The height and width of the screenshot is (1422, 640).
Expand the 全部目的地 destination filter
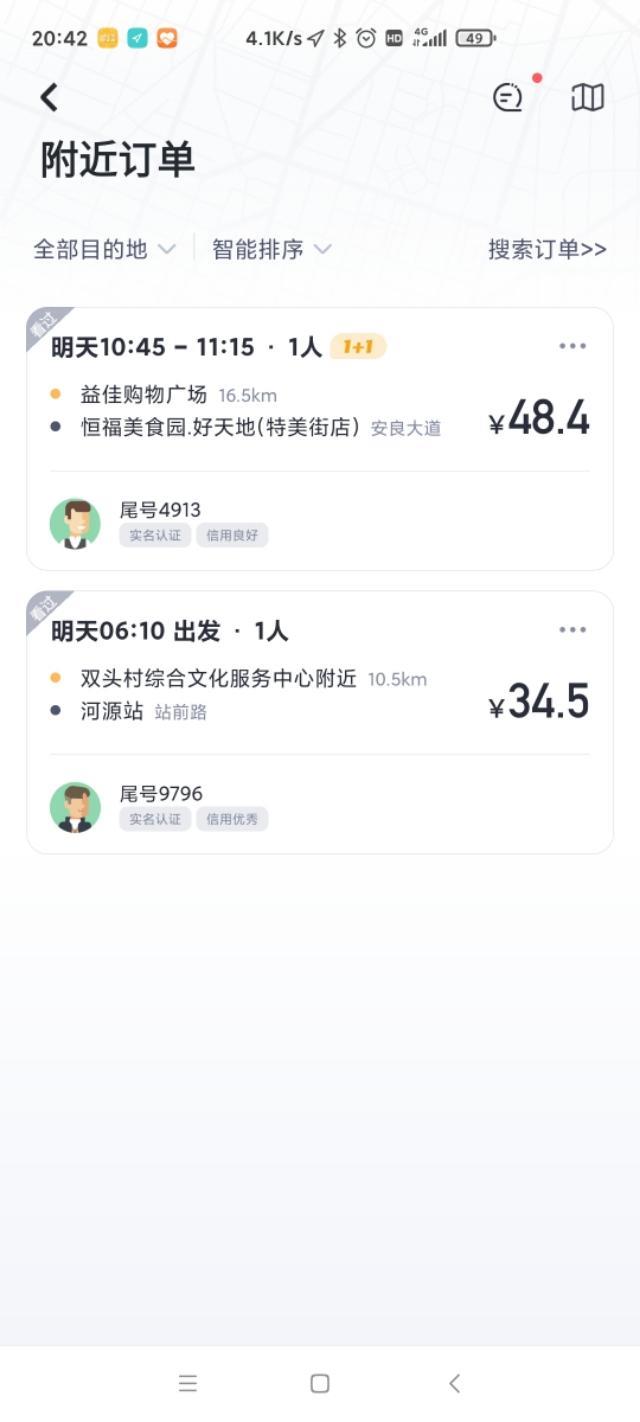pyautogui.click(x=104, y=249)
